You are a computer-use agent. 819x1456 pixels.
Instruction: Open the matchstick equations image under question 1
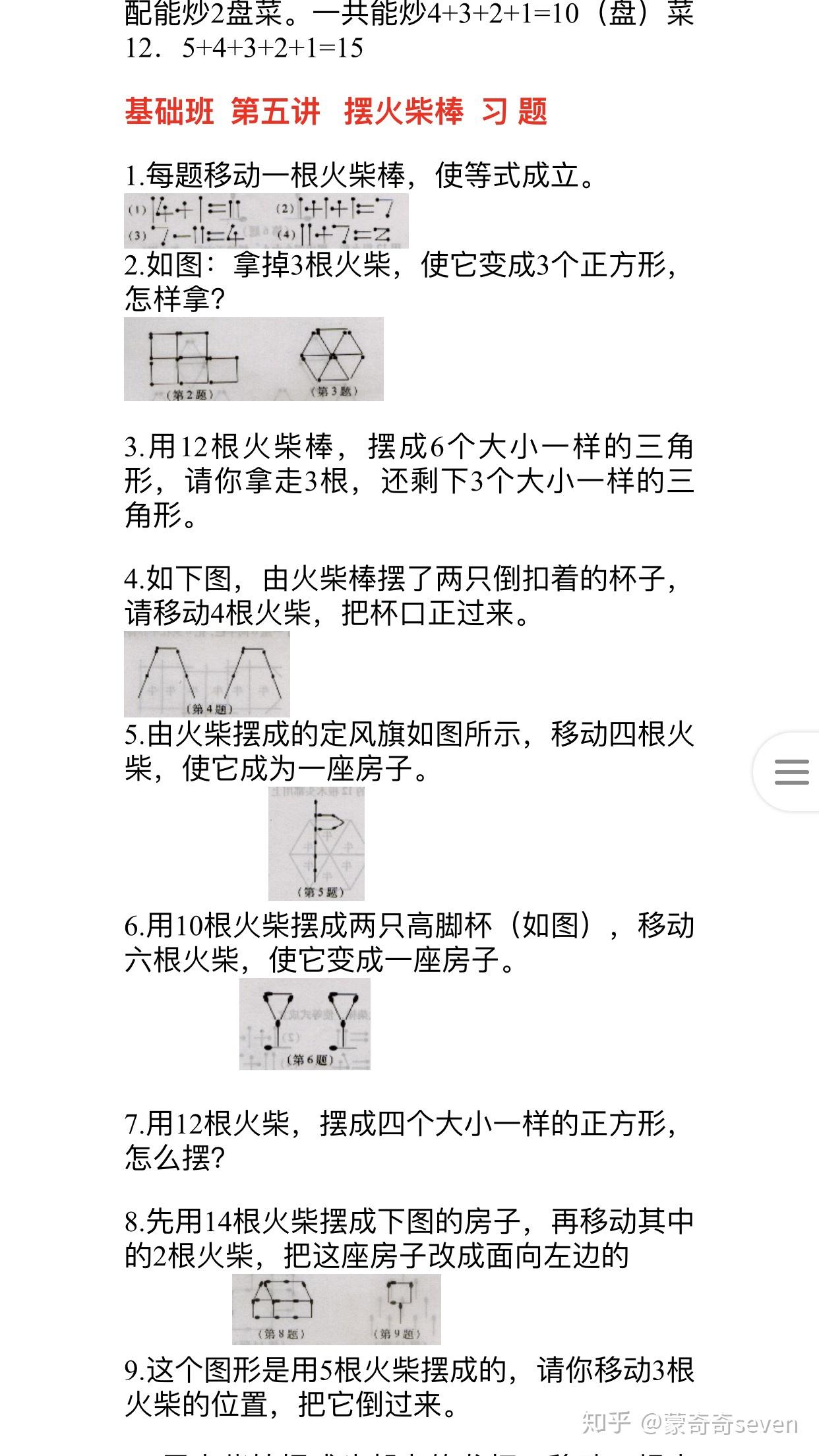point(266,221)
